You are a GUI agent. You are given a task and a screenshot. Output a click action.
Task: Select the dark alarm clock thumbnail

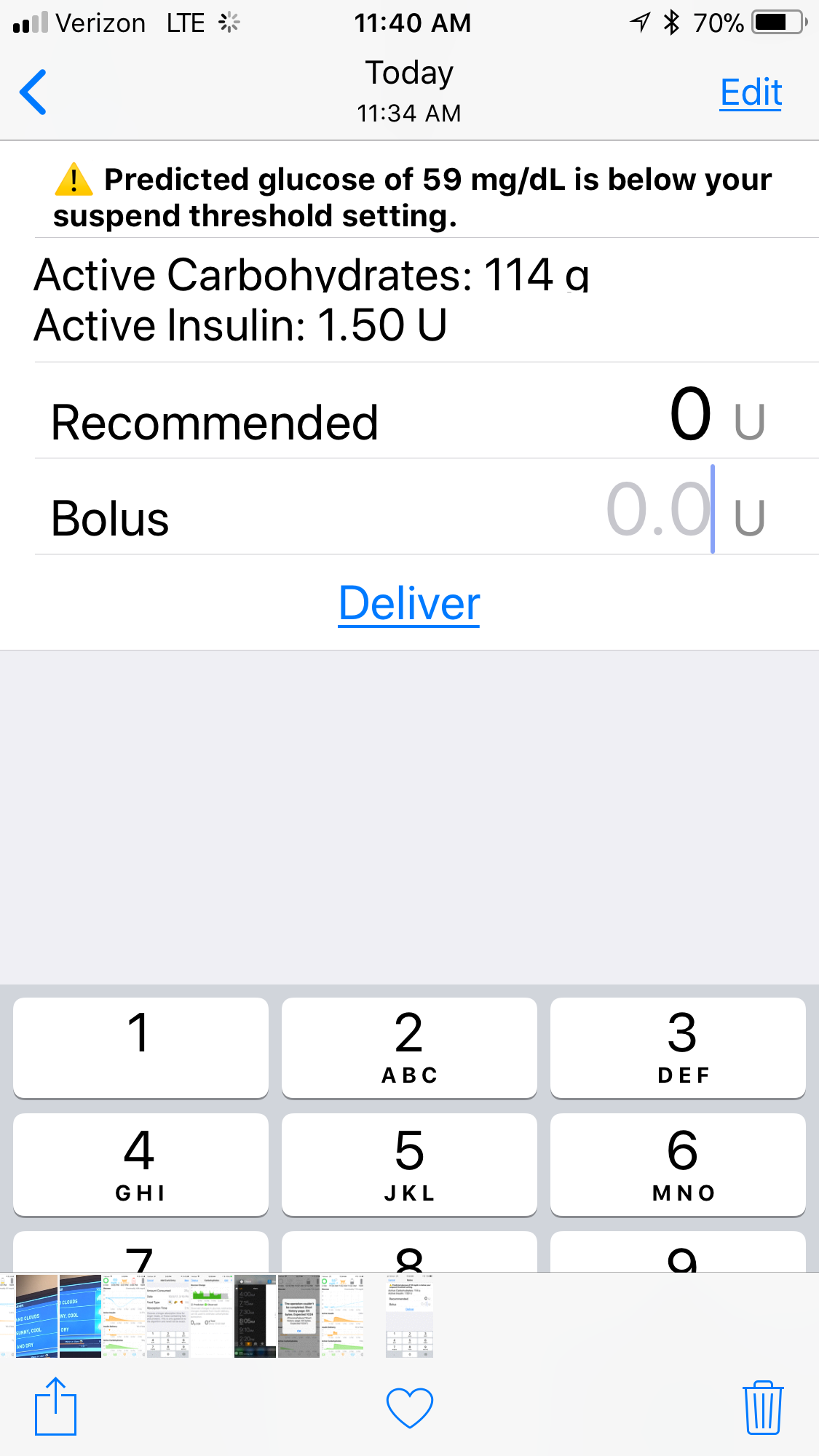(x=255, y=1316)
